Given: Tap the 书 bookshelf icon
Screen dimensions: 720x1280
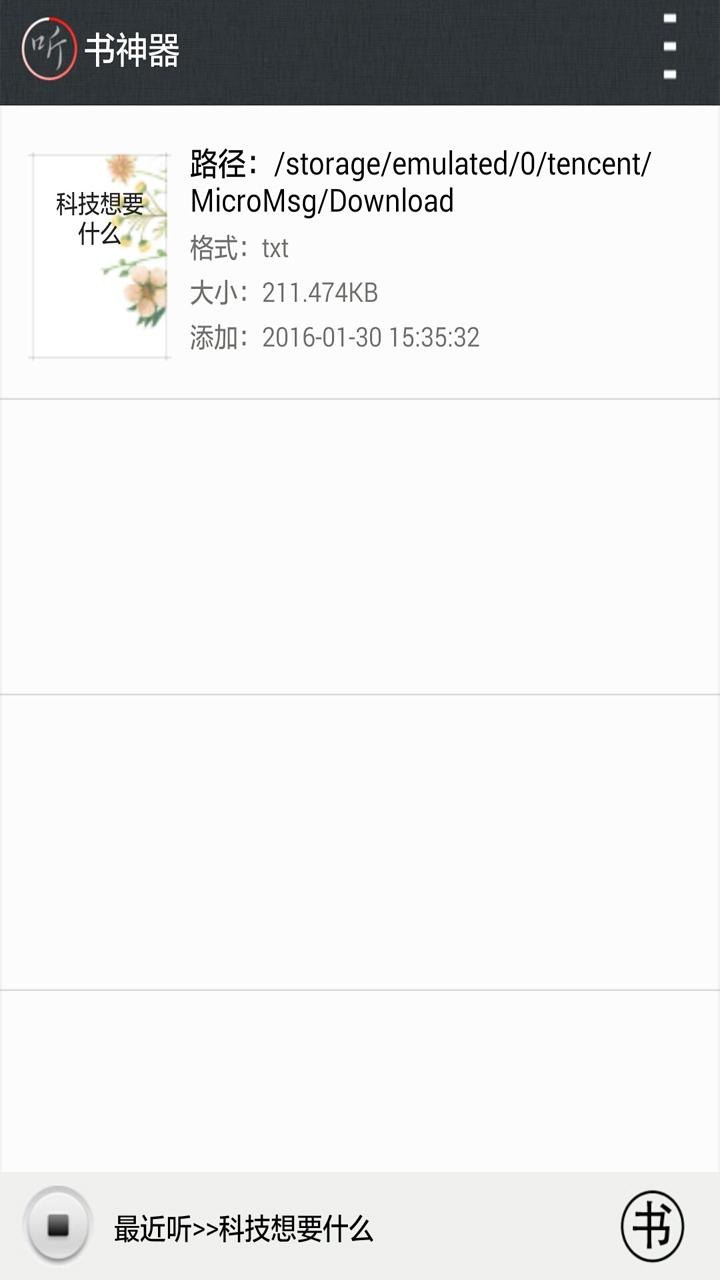Looking at the screenshot, I should [652, 1226].
